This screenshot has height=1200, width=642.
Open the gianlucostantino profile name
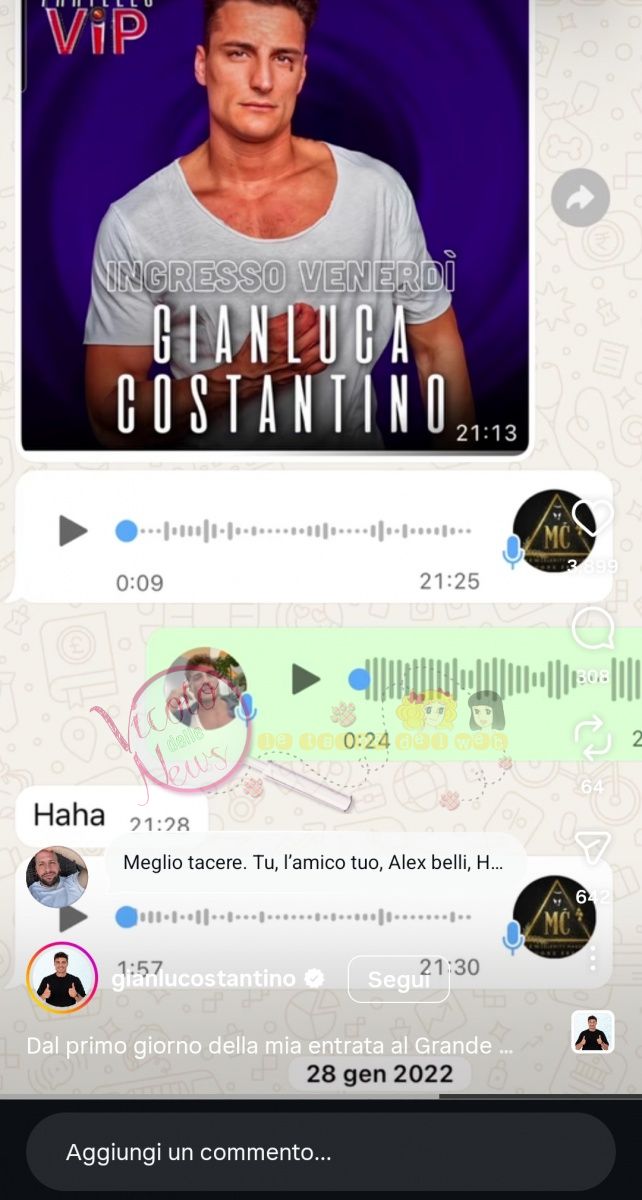tap(204, 980)
